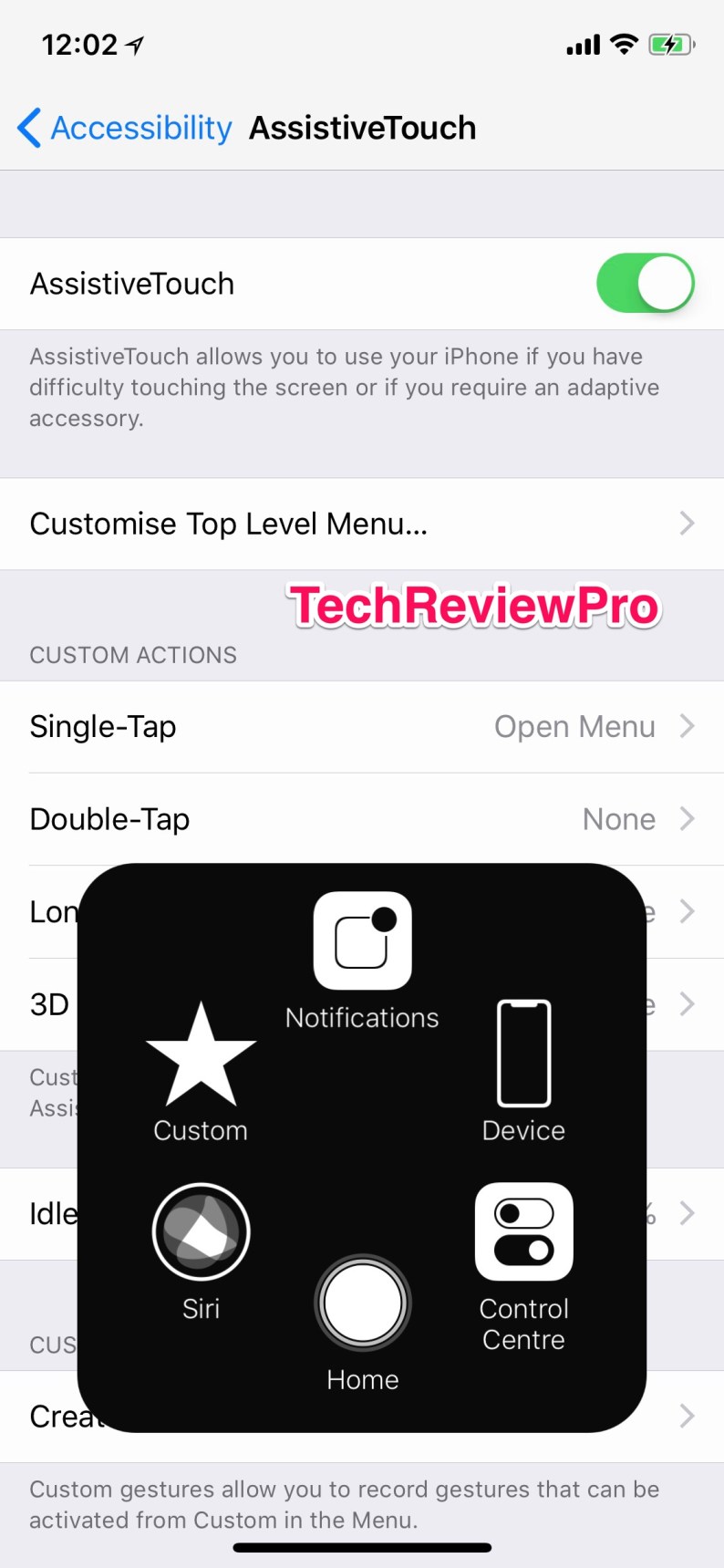Turn off the AssistiveTouch switch
This screenshot has width=724, height=1568.
coord(645,283)
